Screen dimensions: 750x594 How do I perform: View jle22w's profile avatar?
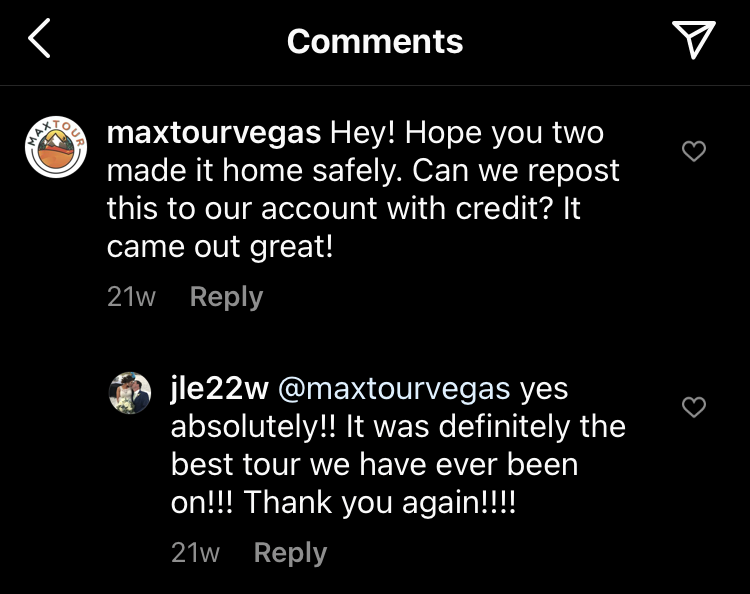point(129,393)
